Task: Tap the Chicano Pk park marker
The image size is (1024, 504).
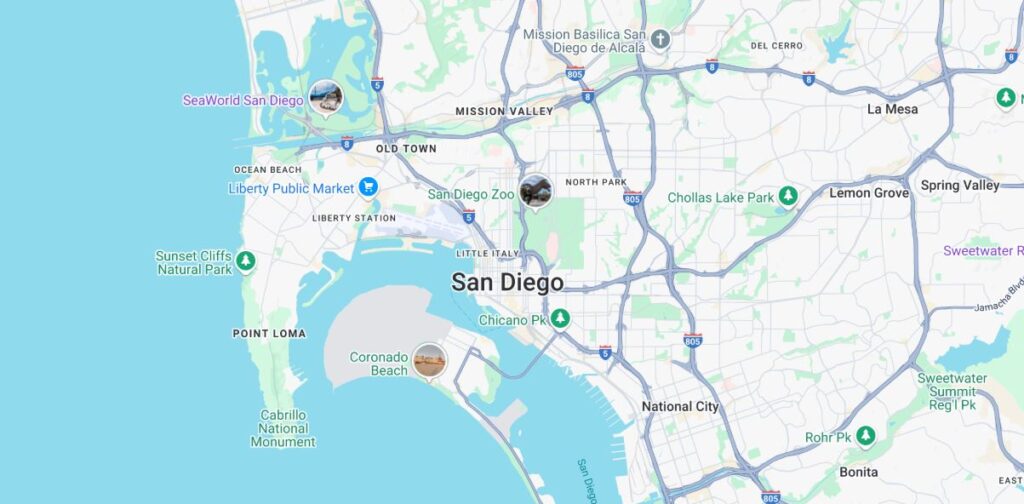Action: tap(561, 319)
